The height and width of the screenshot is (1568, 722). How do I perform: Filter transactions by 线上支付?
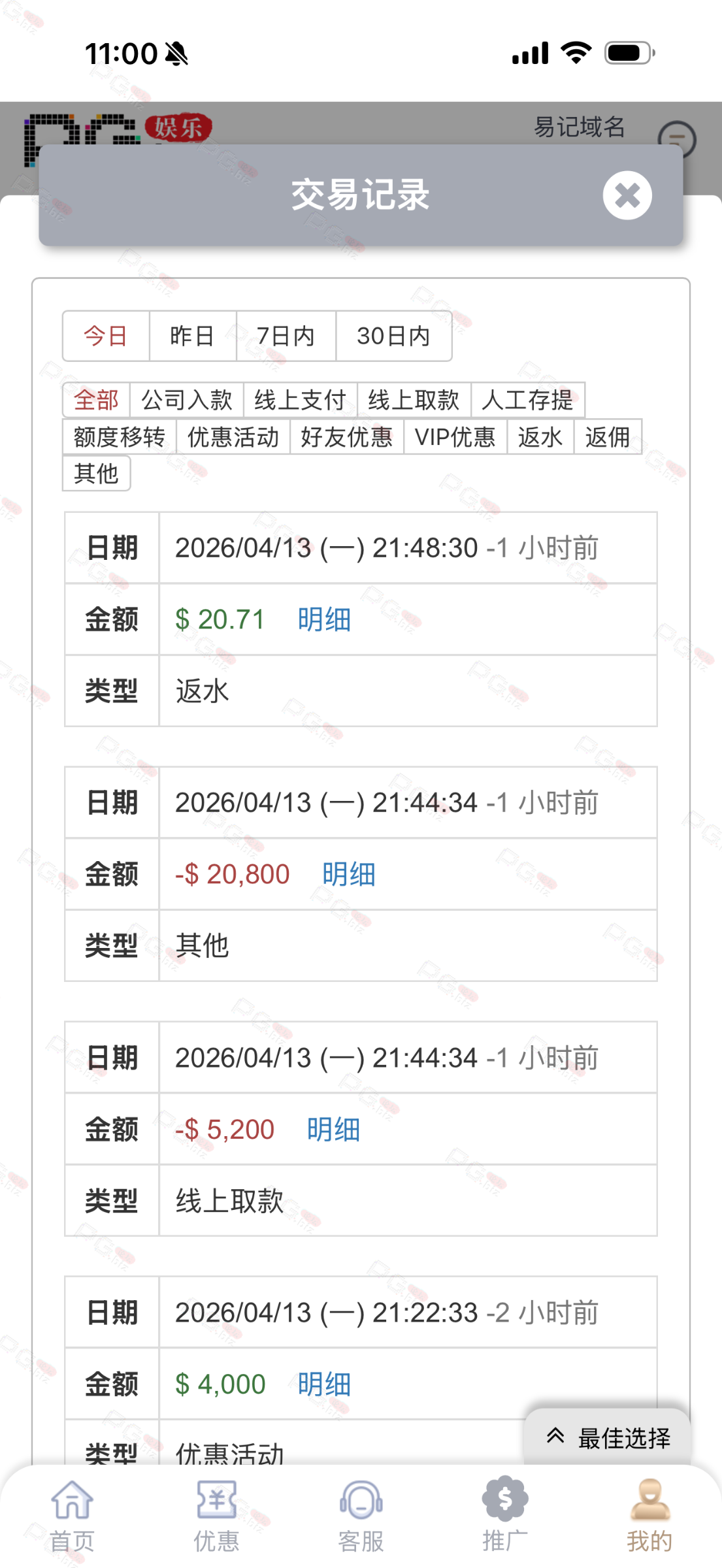pyautogui.click(x=300, y=400)
